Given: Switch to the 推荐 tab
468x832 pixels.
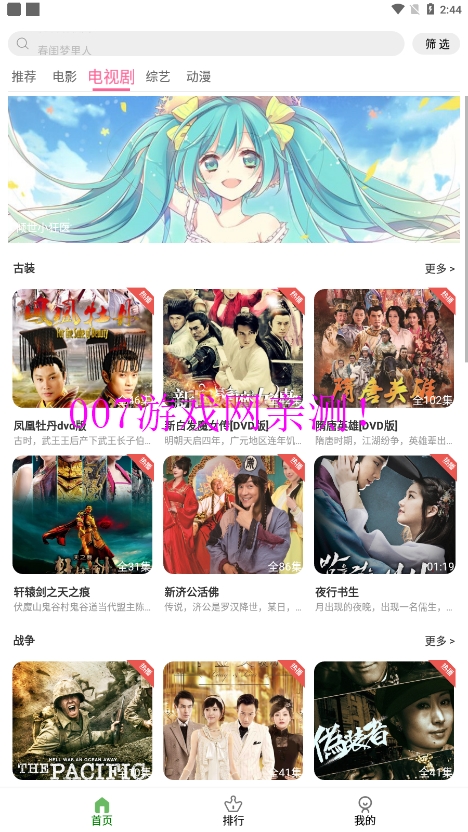Looking at the screenshot, I should 24,77.
